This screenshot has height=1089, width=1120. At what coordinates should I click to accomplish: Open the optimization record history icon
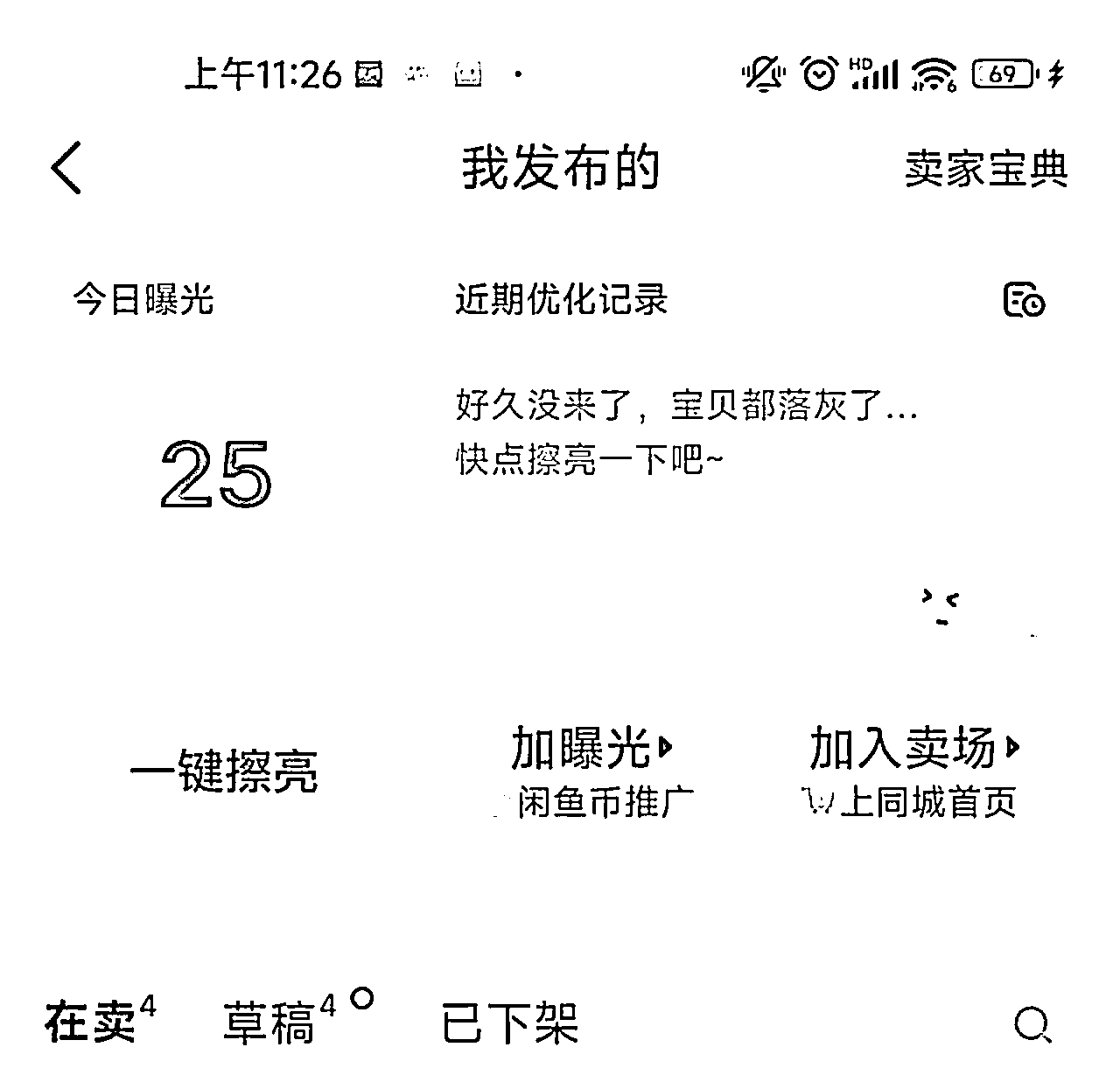click(x=1023, y=300)
